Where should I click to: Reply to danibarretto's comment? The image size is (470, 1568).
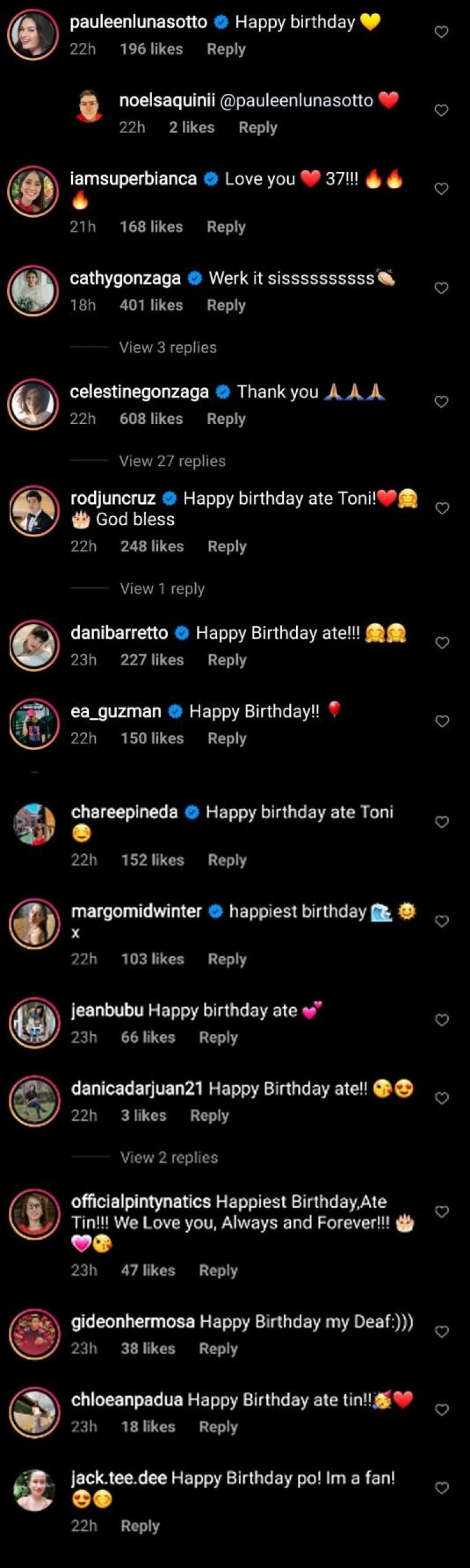(226, 660)
